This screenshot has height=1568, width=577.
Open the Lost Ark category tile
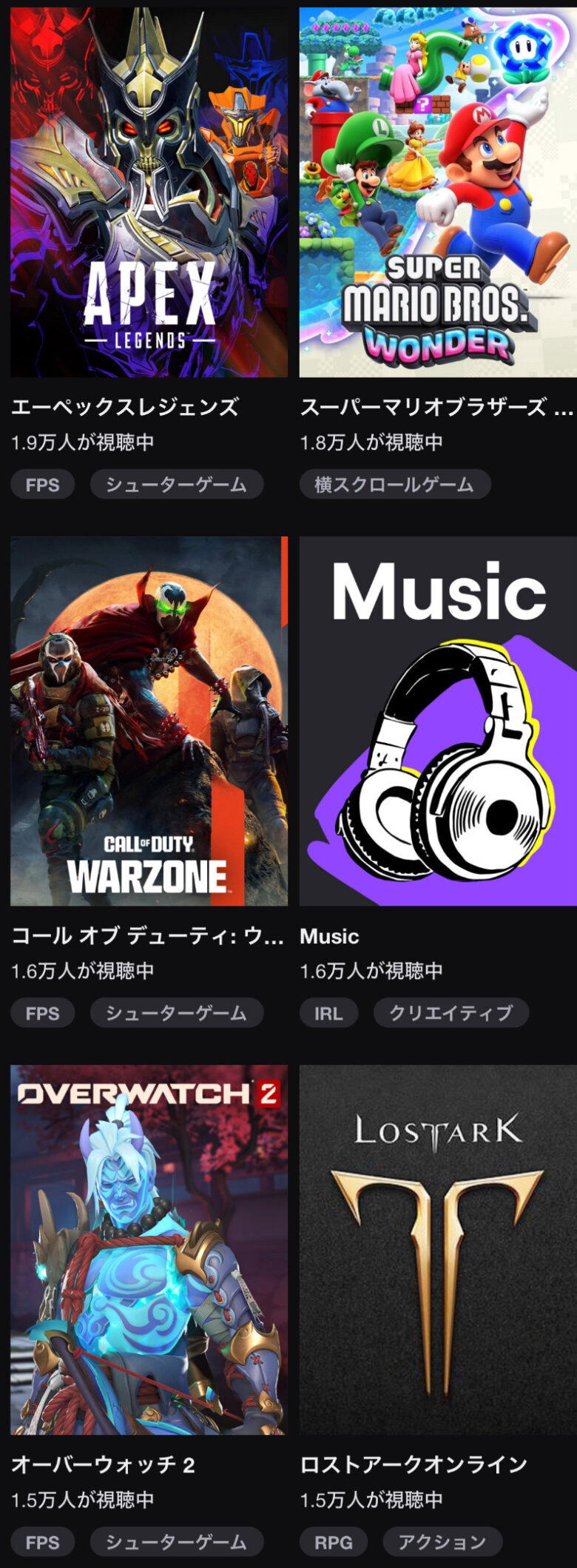[438, 1250]
